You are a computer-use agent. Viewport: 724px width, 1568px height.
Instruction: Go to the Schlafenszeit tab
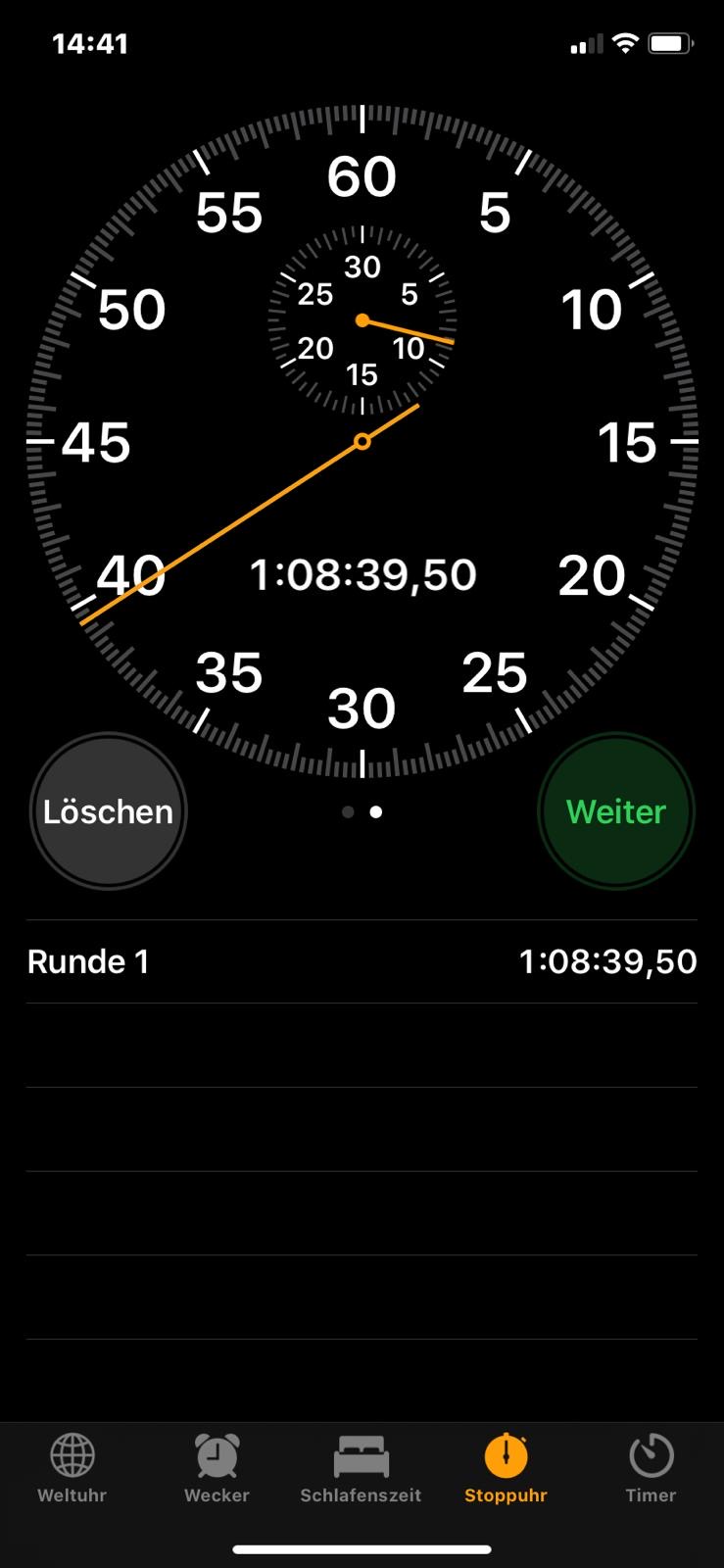pyautogui.click(x=361, y=1467)
